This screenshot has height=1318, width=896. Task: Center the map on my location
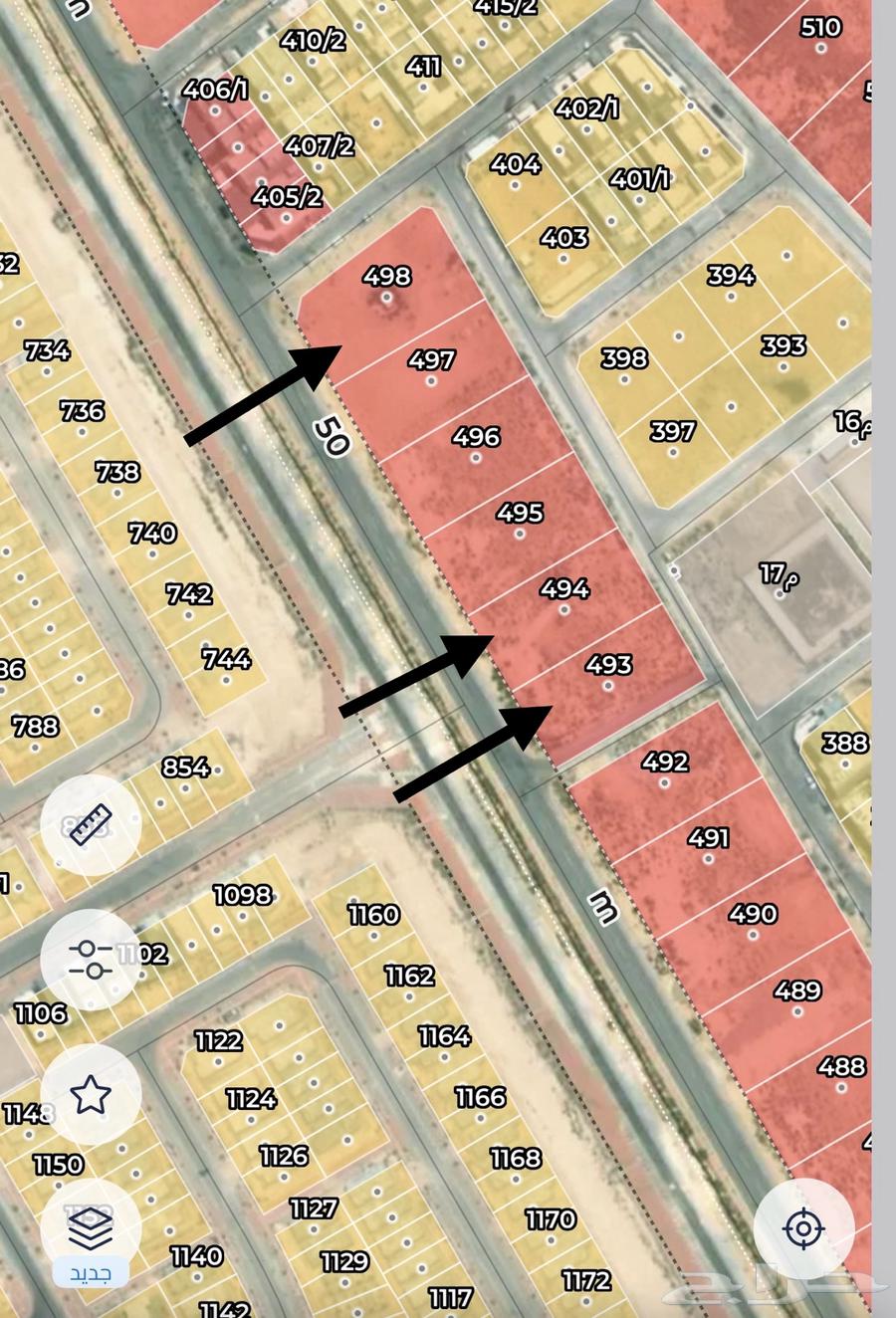tap(803, 1228)
